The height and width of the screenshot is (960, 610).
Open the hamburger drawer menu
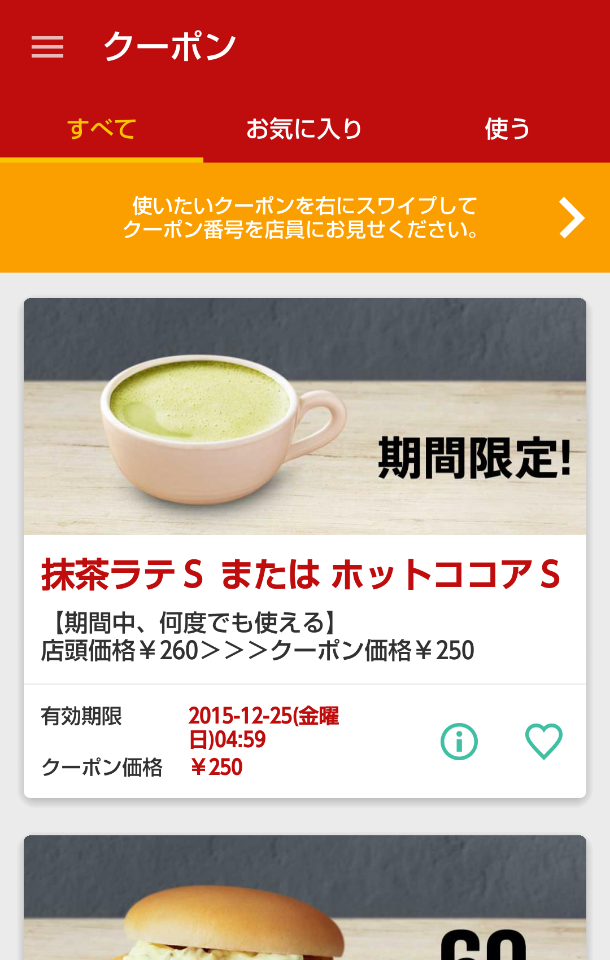(x=47, y=47)
